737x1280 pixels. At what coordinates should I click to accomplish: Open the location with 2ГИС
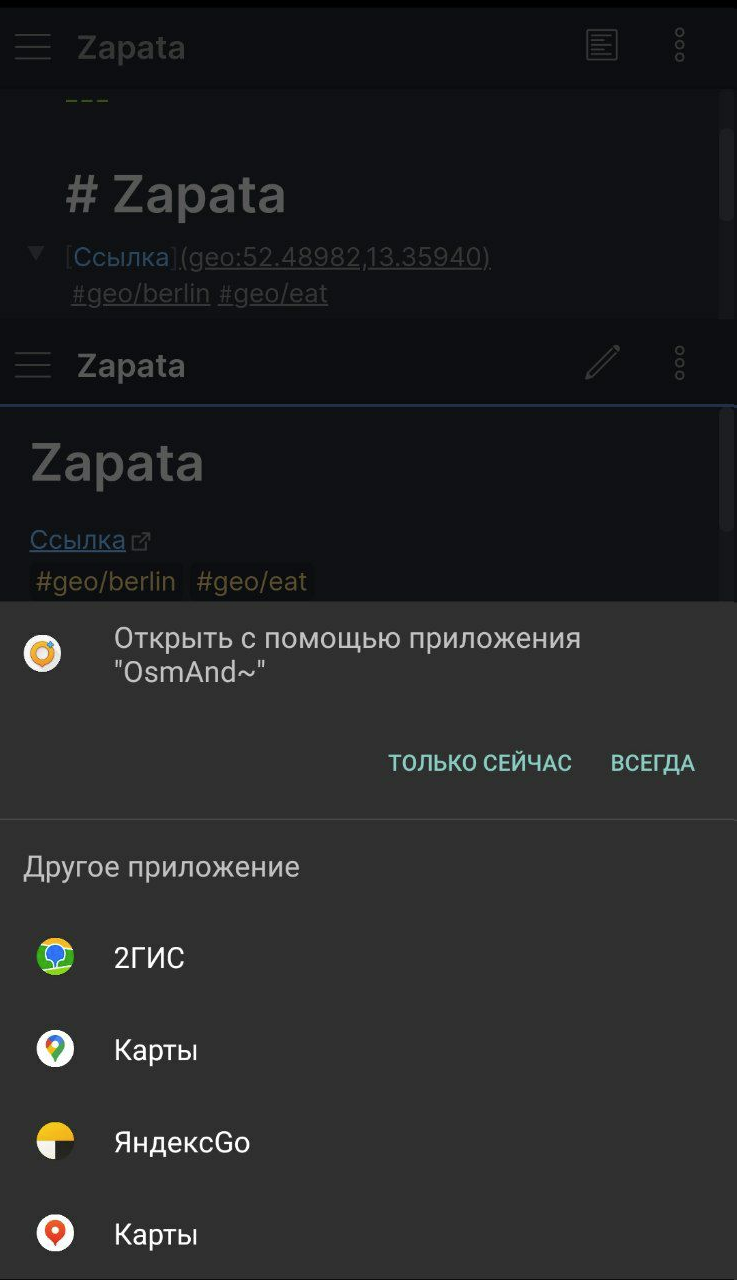coord(149,958)
